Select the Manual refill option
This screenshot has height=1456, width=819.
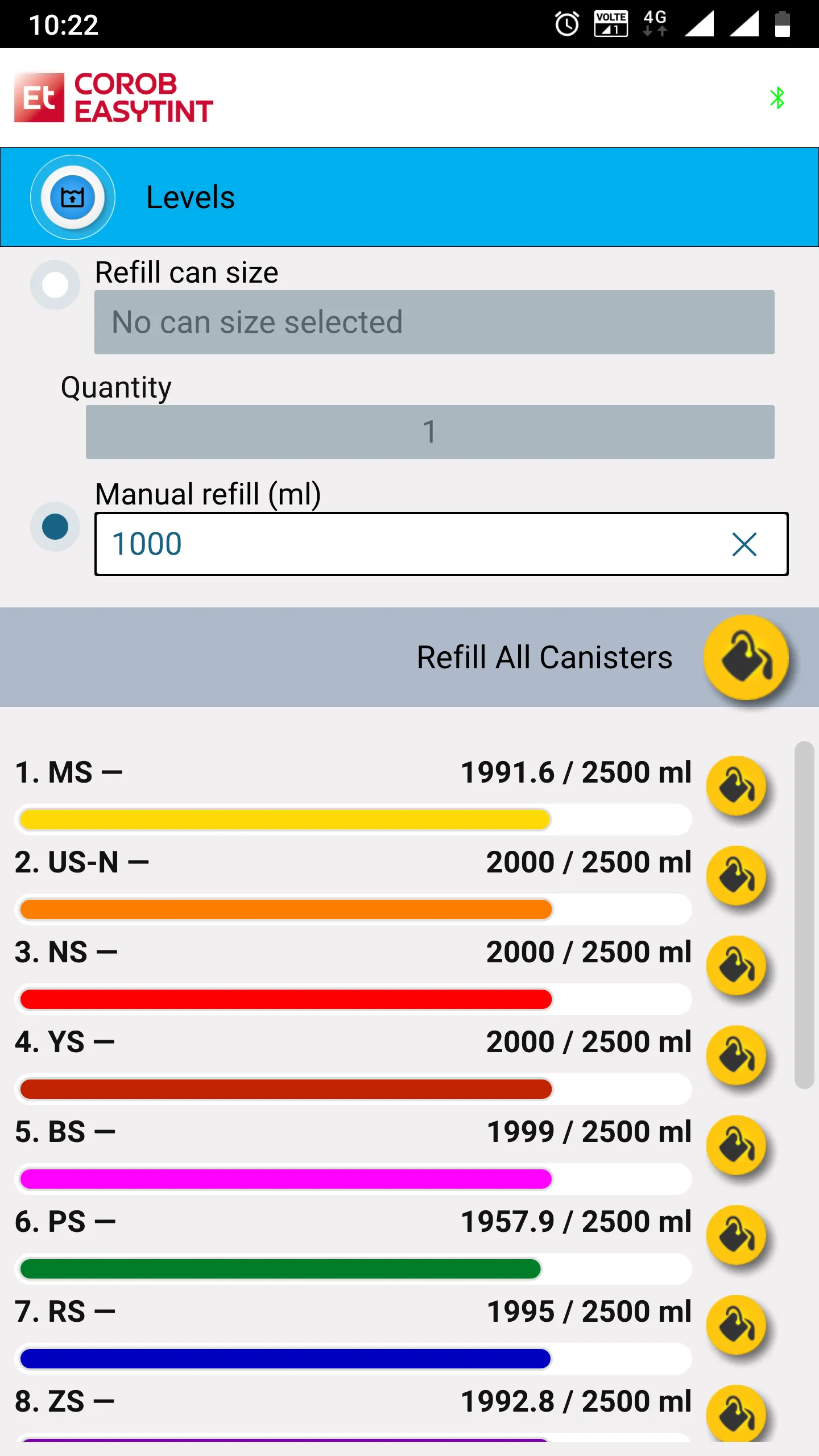click(x=55, y=526)
